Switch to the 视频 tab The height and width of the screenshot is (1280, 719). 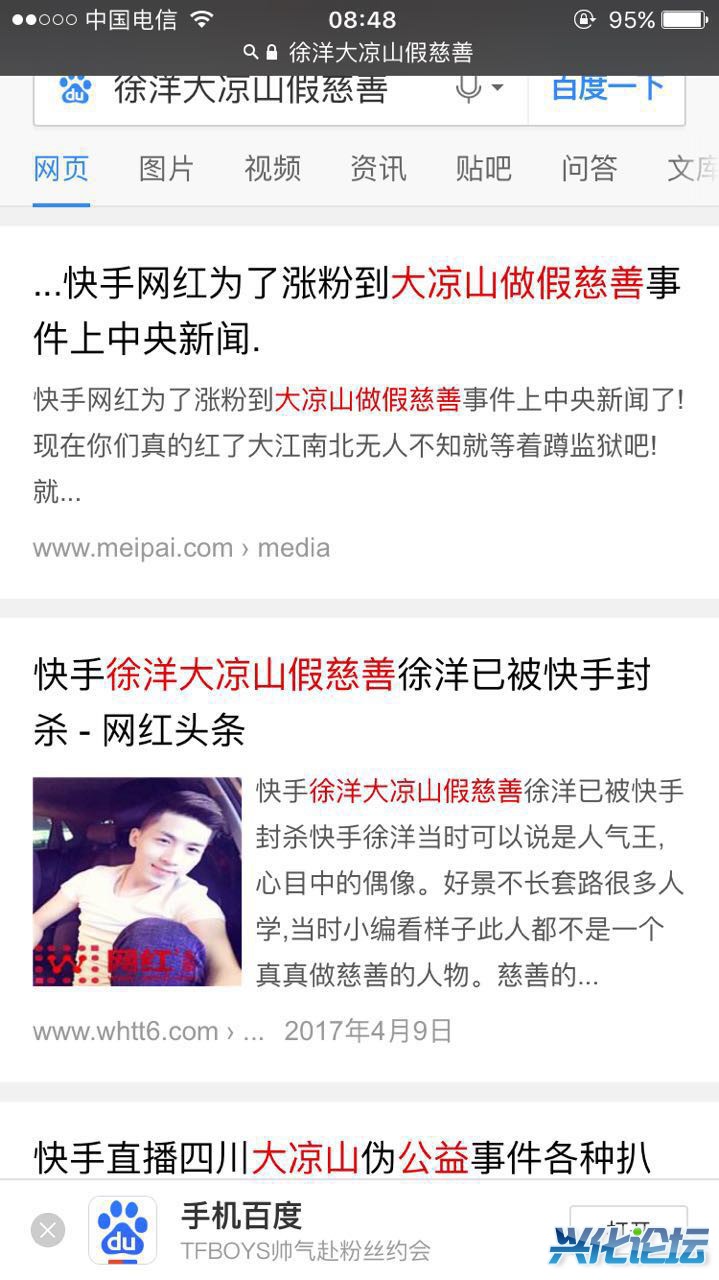[272, 168]
